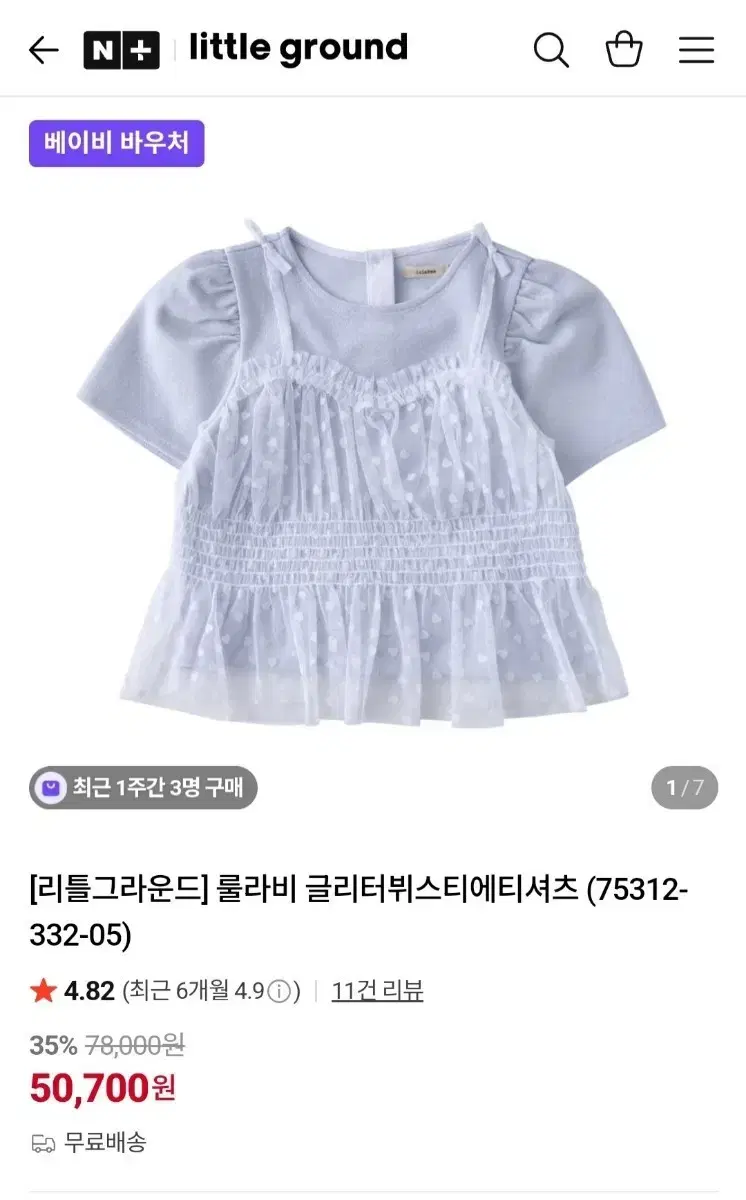Tap the 베이비 바우처 badge

click(x=116, y=143)
